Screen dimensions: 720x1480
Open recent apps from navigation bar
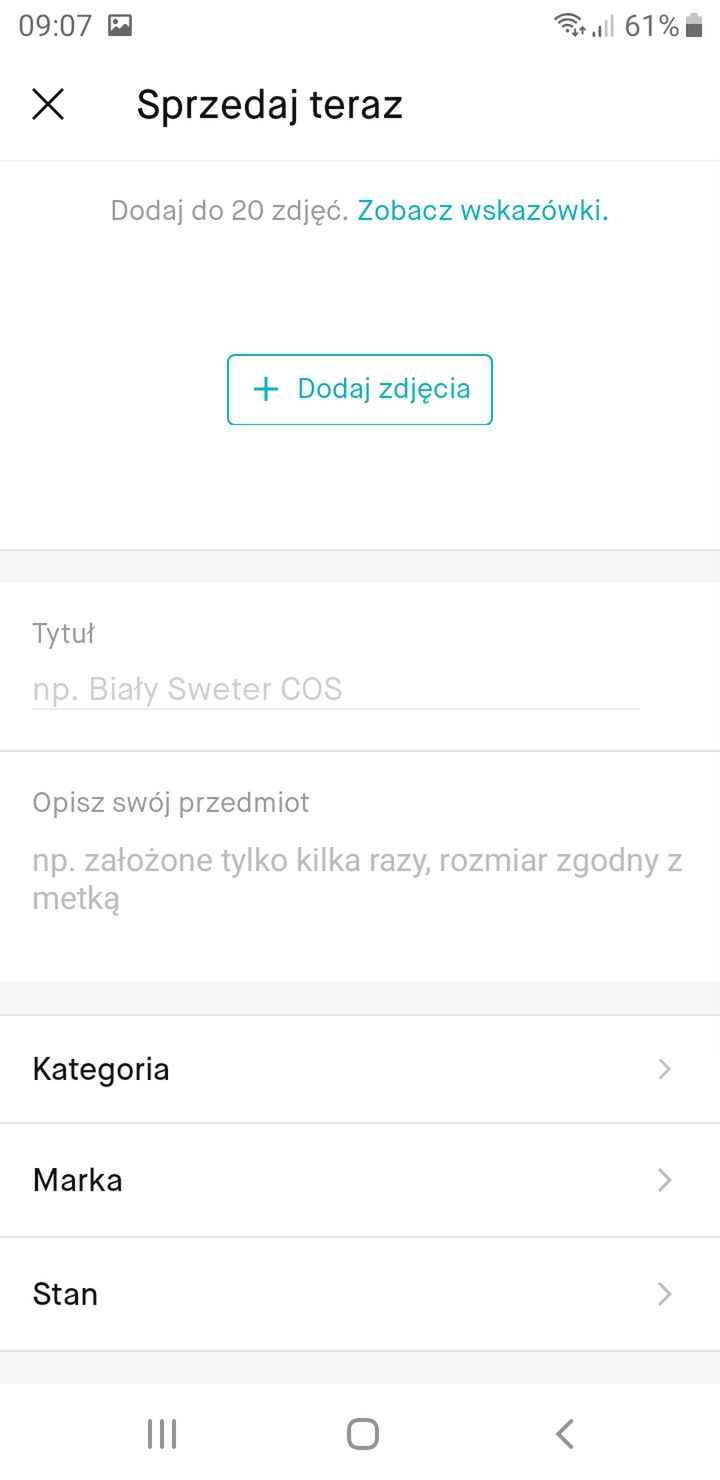click(162, 1433)
